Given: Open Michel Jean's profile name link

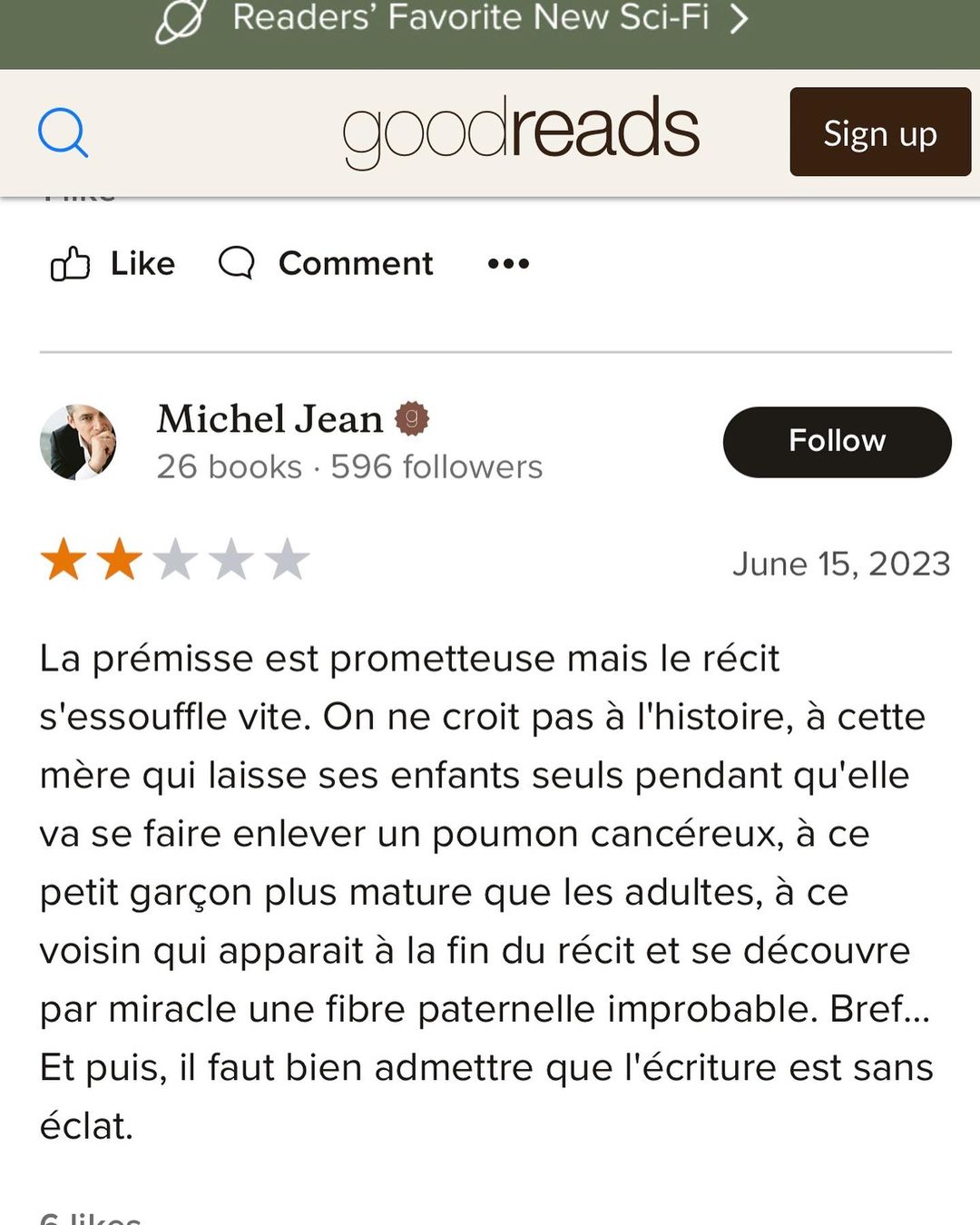Looking at the screenshot, I should click(x=269, y=419).
